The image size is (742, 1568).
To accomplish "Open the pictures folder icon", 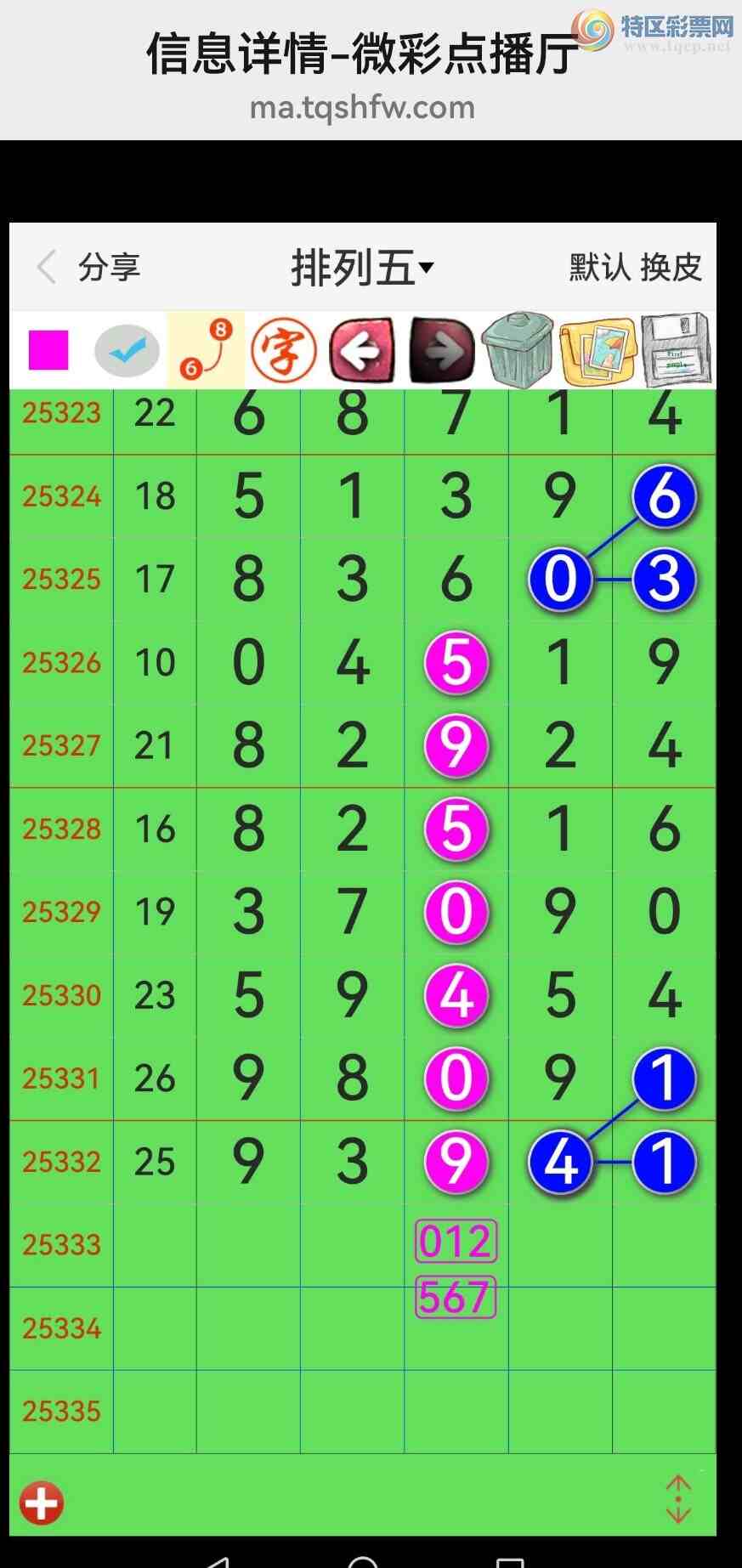I will tap(598, 350).
